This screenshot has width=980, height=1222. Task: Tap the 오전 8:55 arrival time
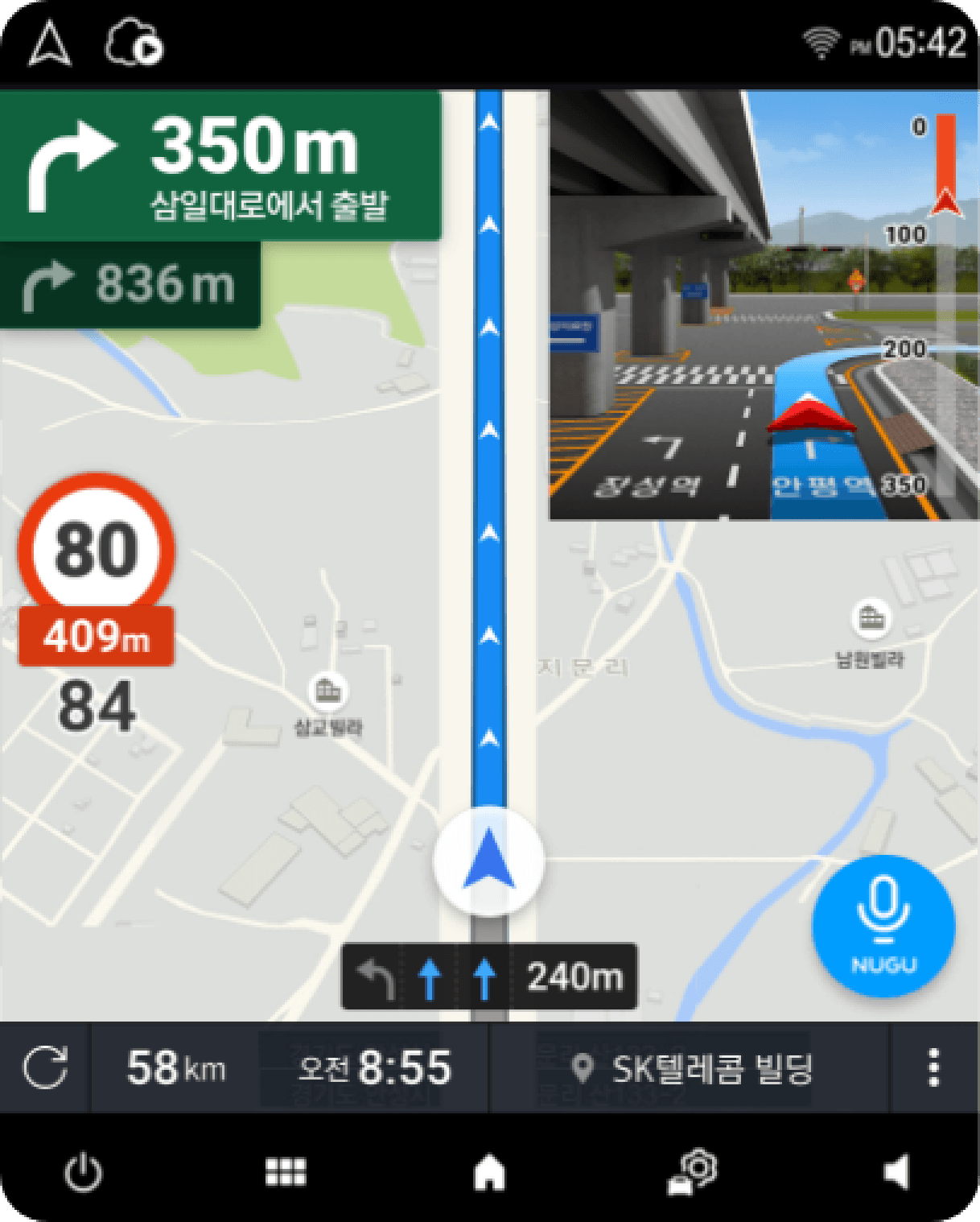[x=374, y=1068]
